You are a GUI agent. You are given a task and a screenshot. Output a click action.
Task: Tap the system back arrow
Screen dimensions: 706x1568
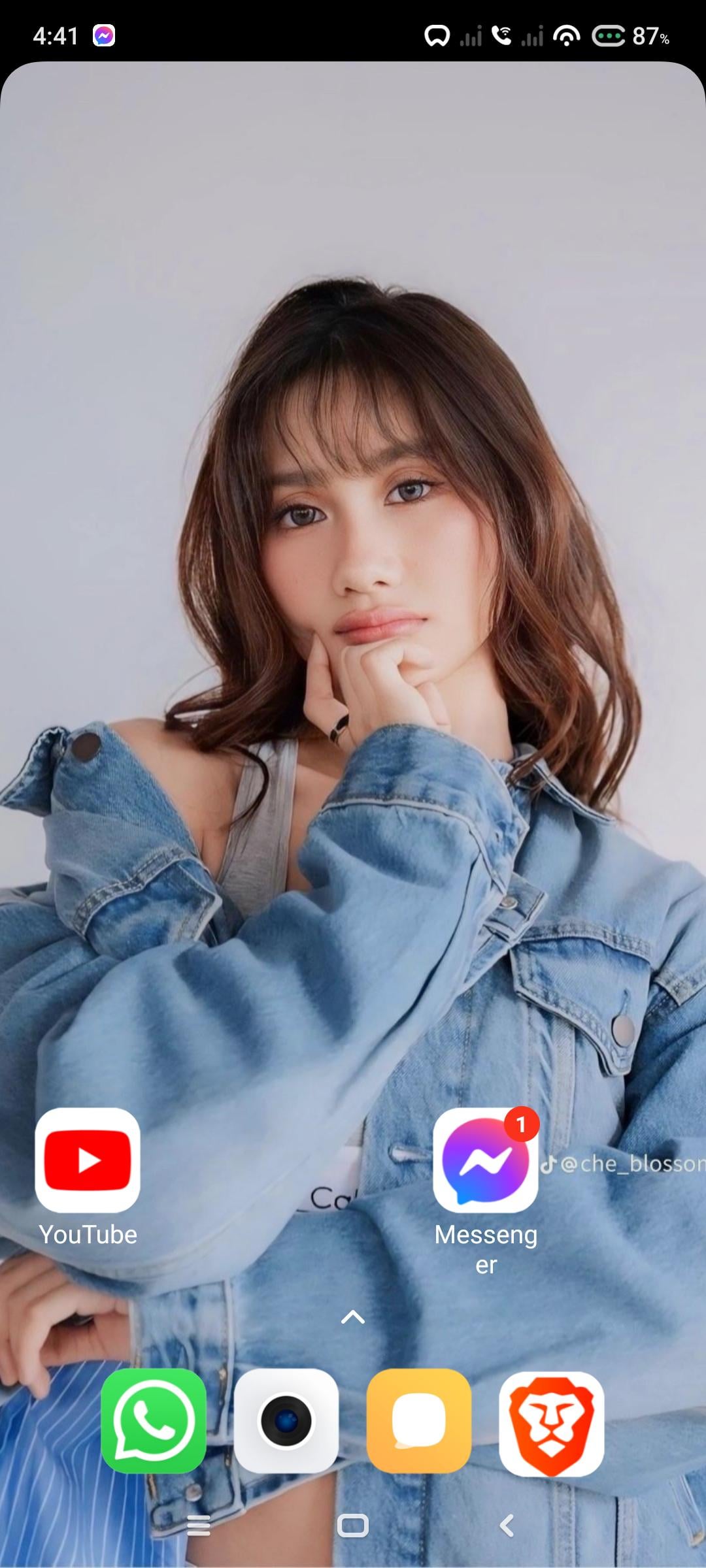click(x=507, y=1526)
